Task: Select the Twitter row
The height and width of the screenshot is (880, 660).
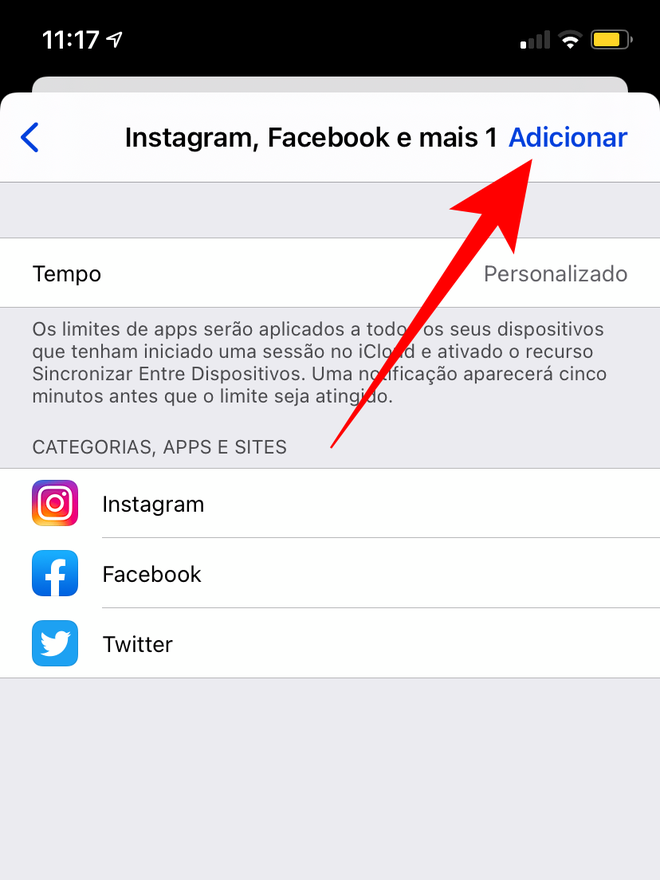Action: click(x=330, y=644)
